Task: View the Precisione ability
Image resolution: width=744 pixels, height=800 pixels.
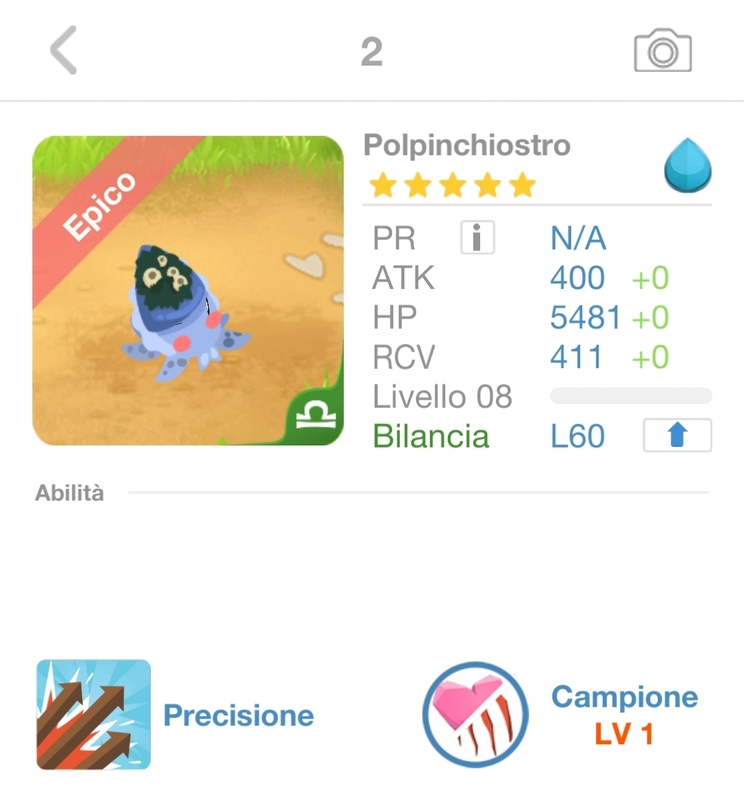Action: (94, 714)
